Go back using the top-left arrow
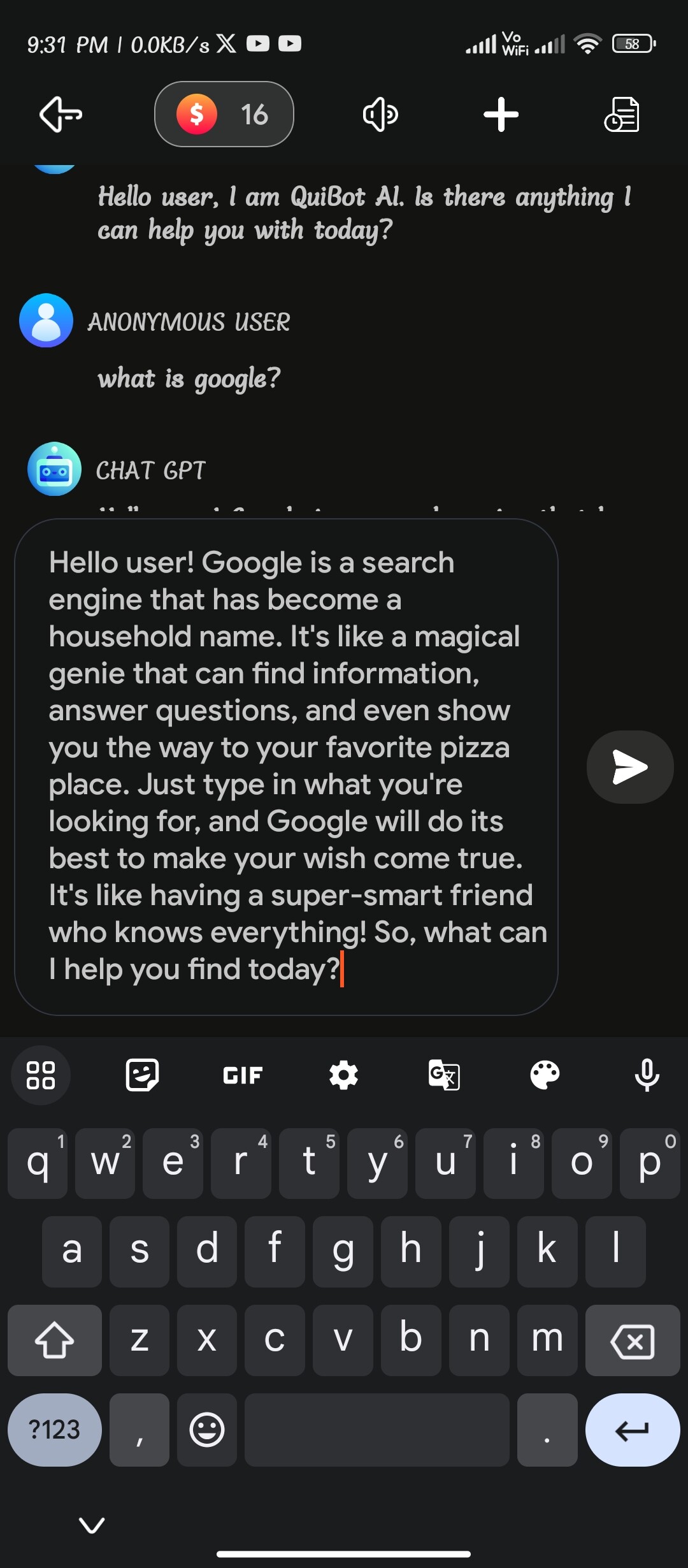The image size is (688, 1568). point(61,115)
